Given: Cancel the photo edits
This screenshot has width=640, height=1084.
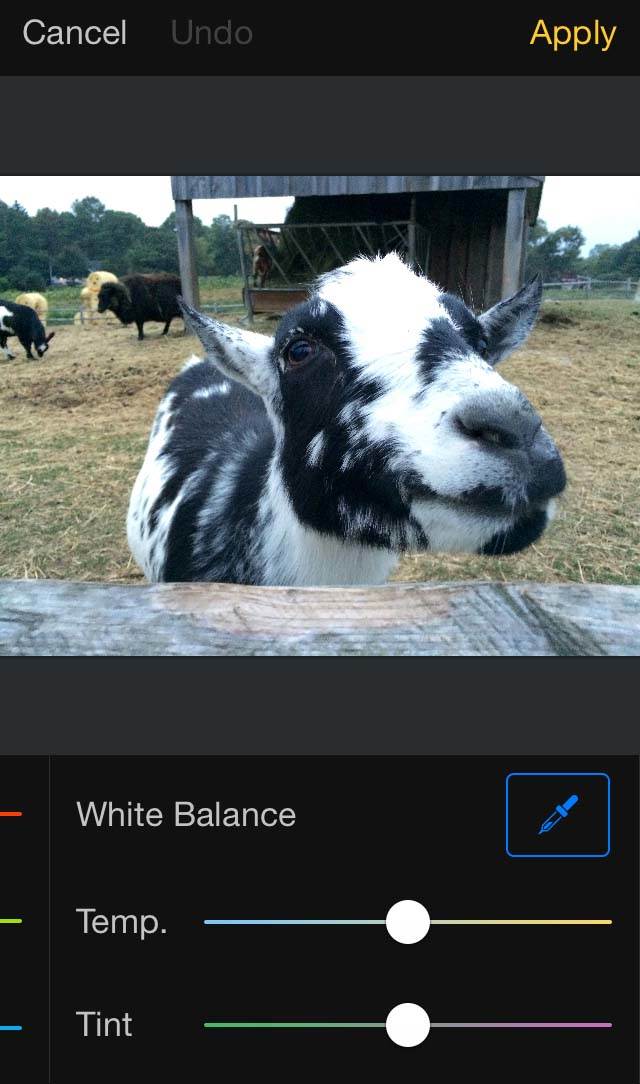Looking at the screenshot, I should [75, 33].
